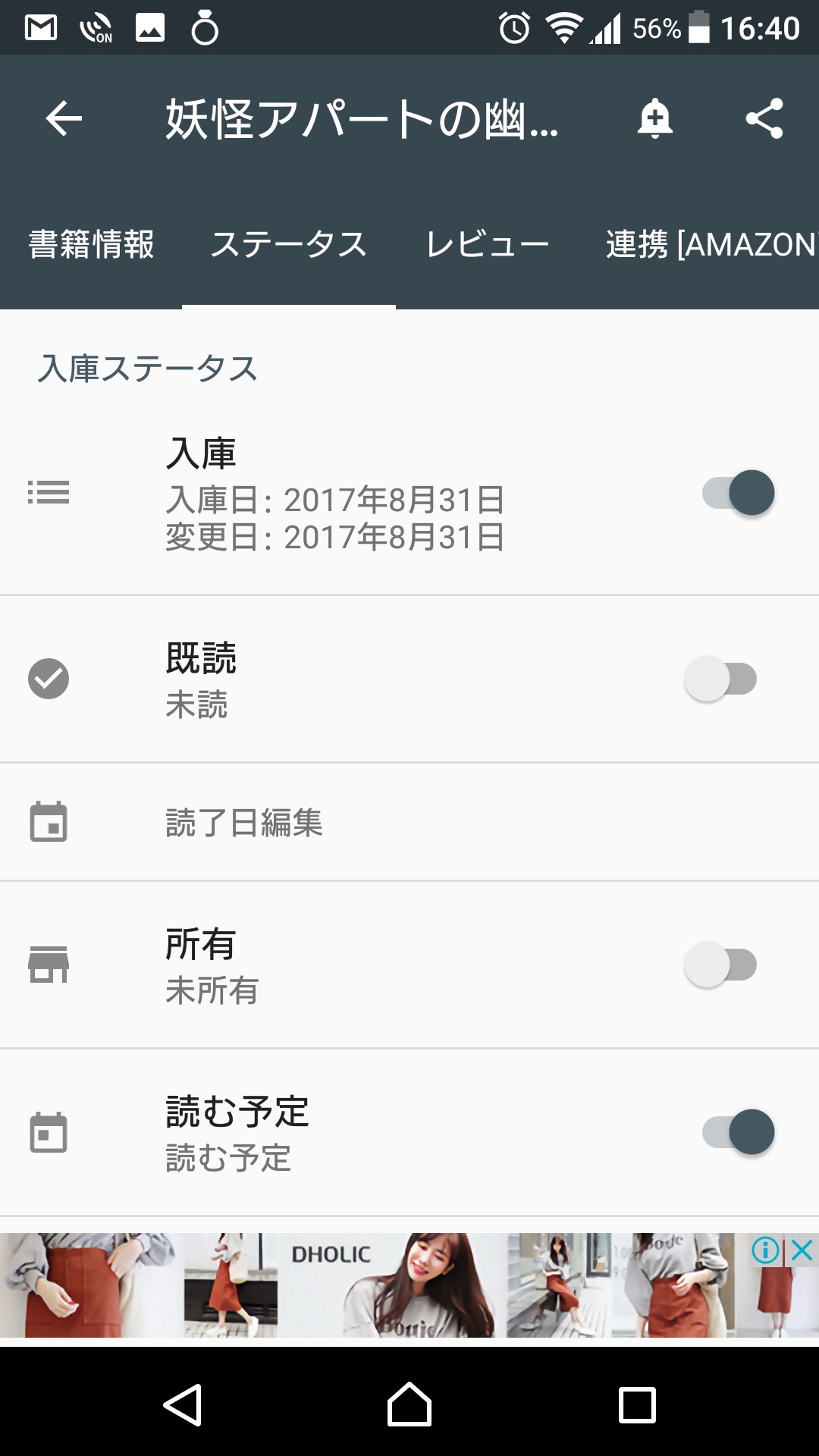Close the DHOLIC ad banner

coord(802,1250)
